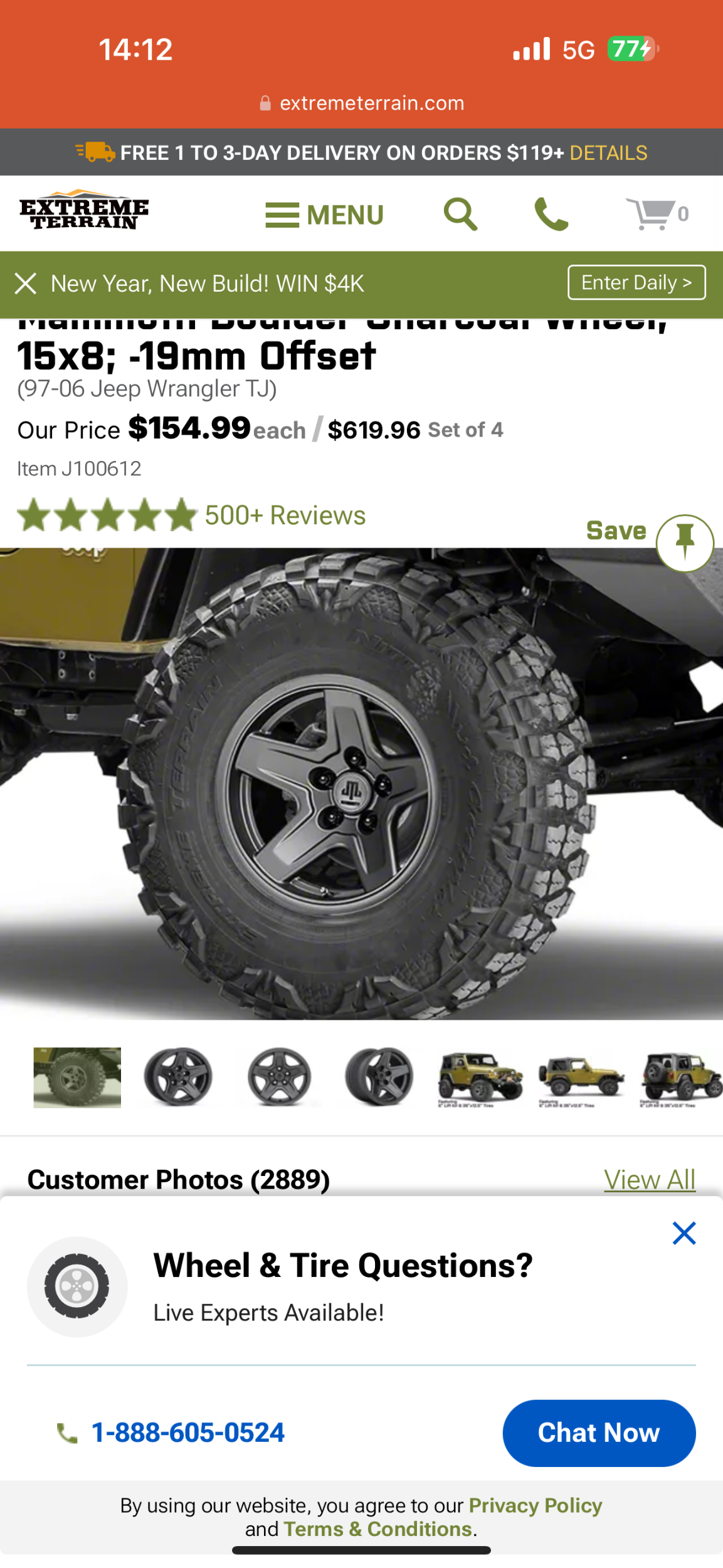Select the second wheel thumbnail
The height and width of the screenshot is (1568, 723).
tap(178, 1078)
